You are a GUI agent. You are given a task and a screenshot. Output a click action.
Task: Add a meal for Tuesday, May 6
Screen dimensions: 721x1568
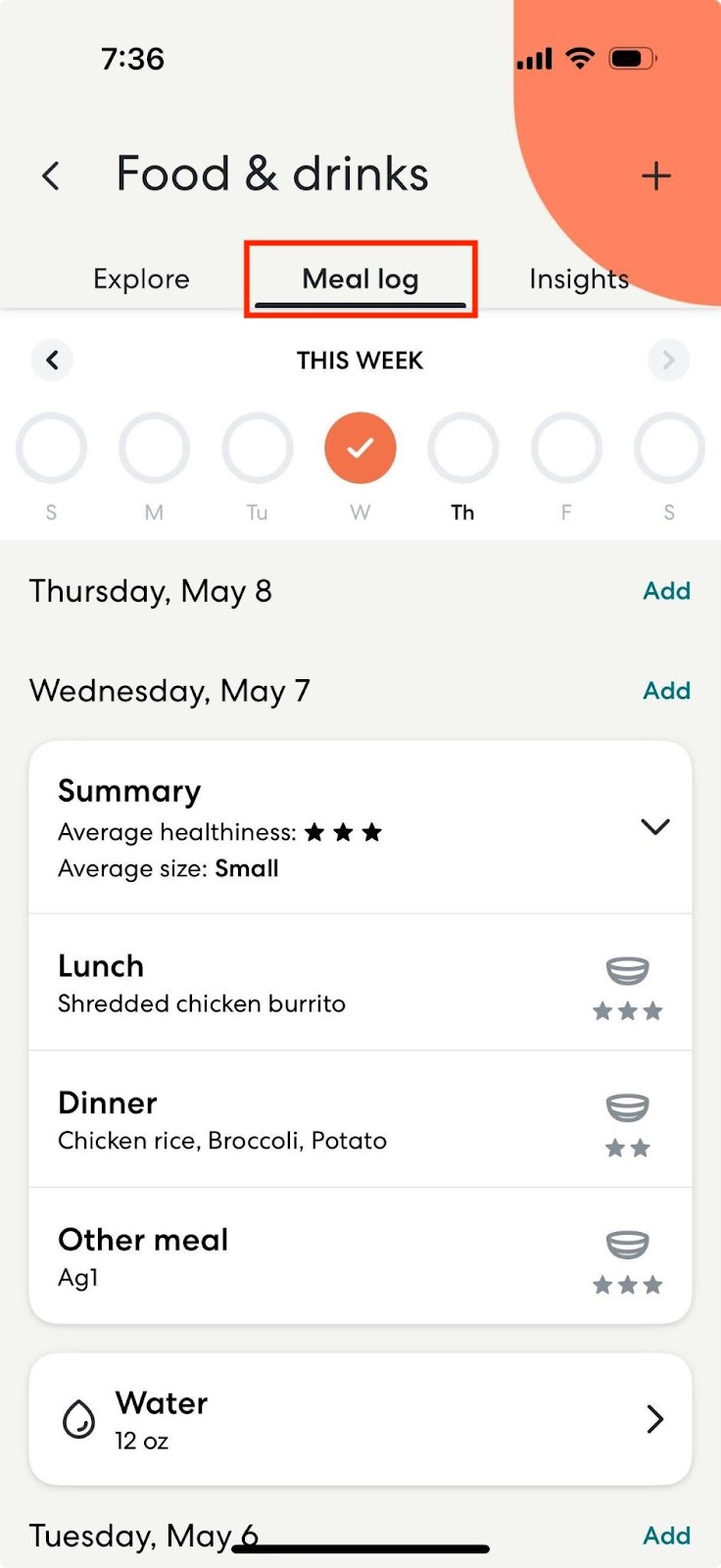(666, 1536)
